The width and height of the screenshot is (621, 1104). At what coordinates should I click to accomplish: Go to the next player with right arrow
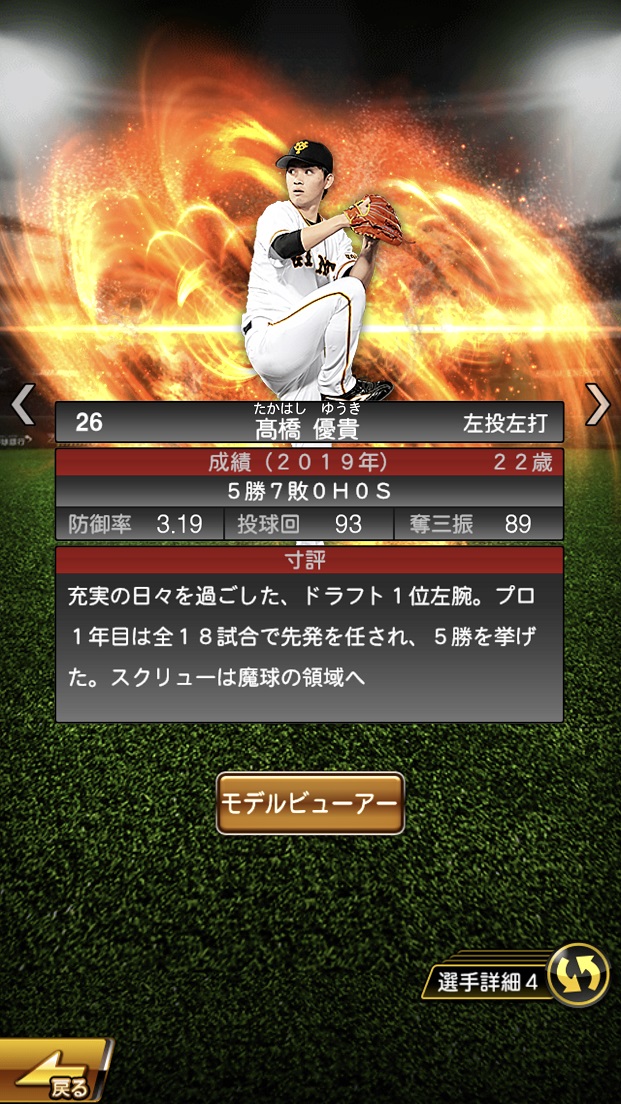597,404
